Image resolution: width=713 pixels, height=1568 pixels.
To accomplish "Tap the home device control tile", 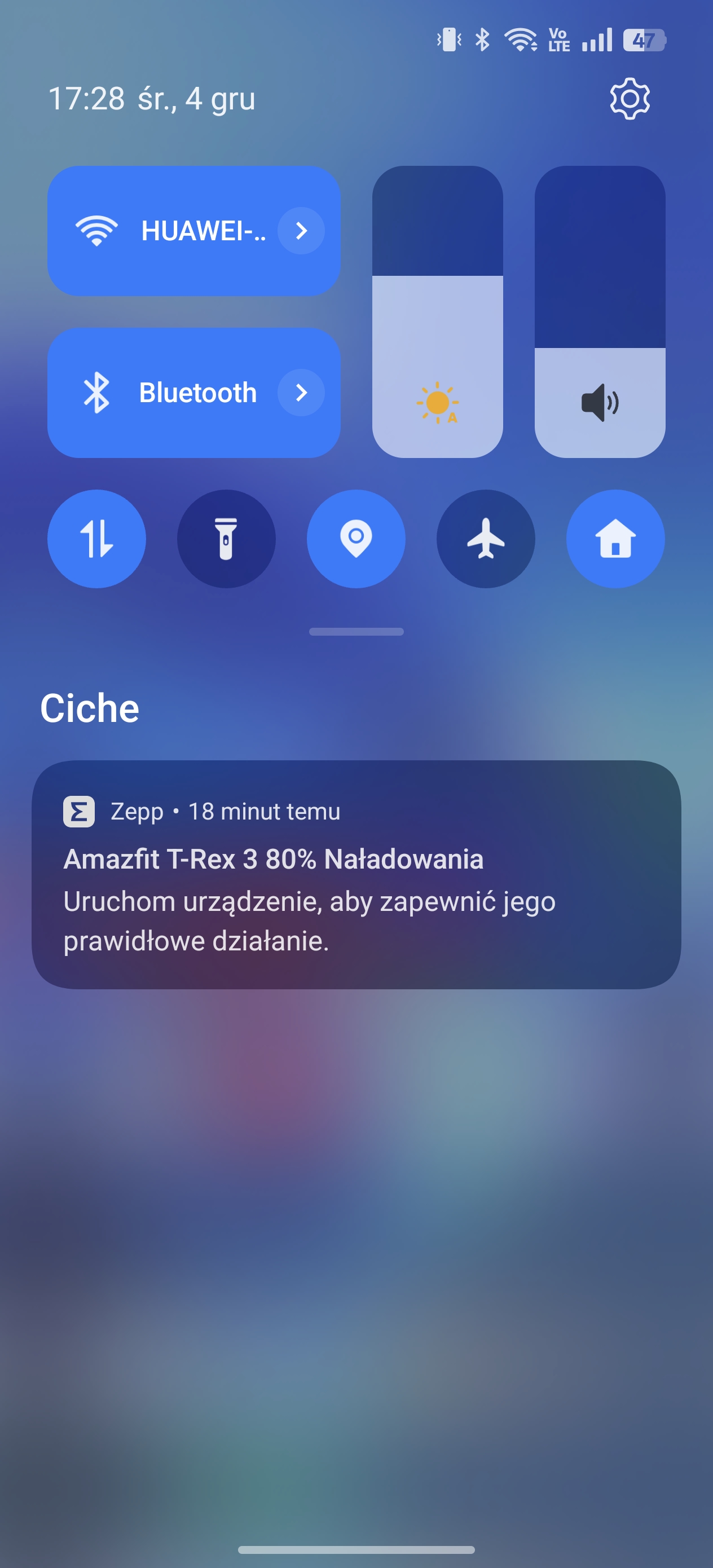I will [x=615, y=539].
